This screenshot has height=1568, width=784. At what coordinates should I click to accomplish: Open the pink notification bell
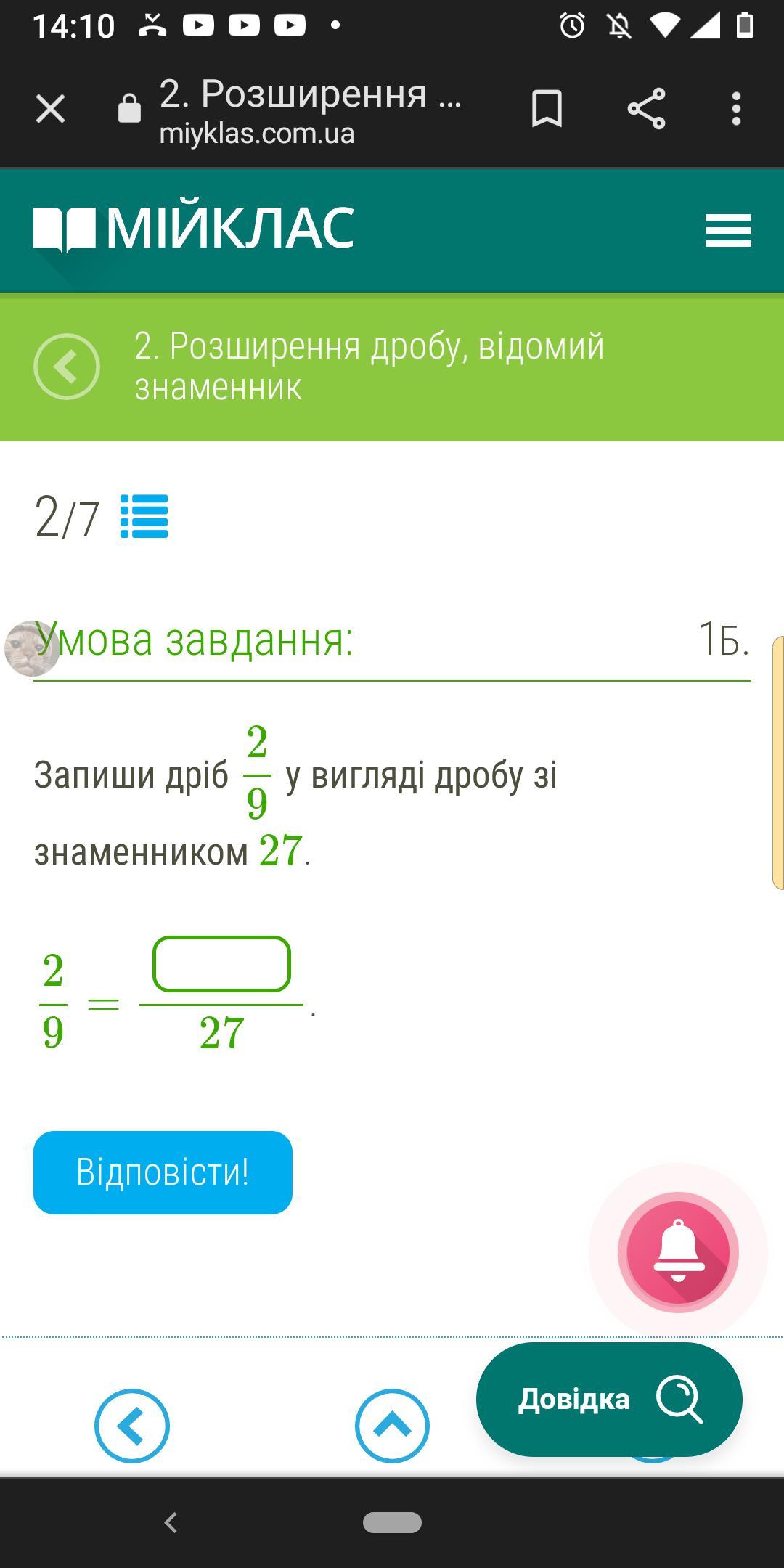pos(678,1252)
